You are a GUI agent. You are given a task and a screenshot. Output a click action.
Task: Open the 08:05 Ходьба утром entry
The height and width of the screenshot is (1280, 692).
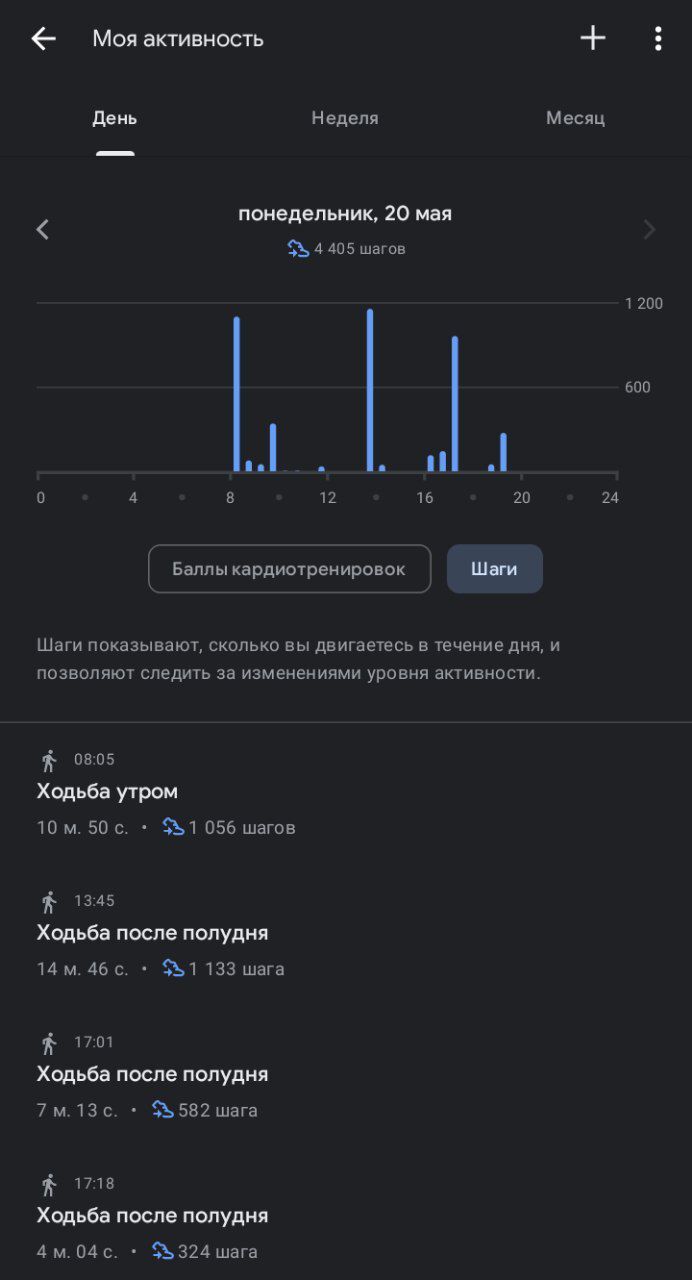[x=166, y=793]
